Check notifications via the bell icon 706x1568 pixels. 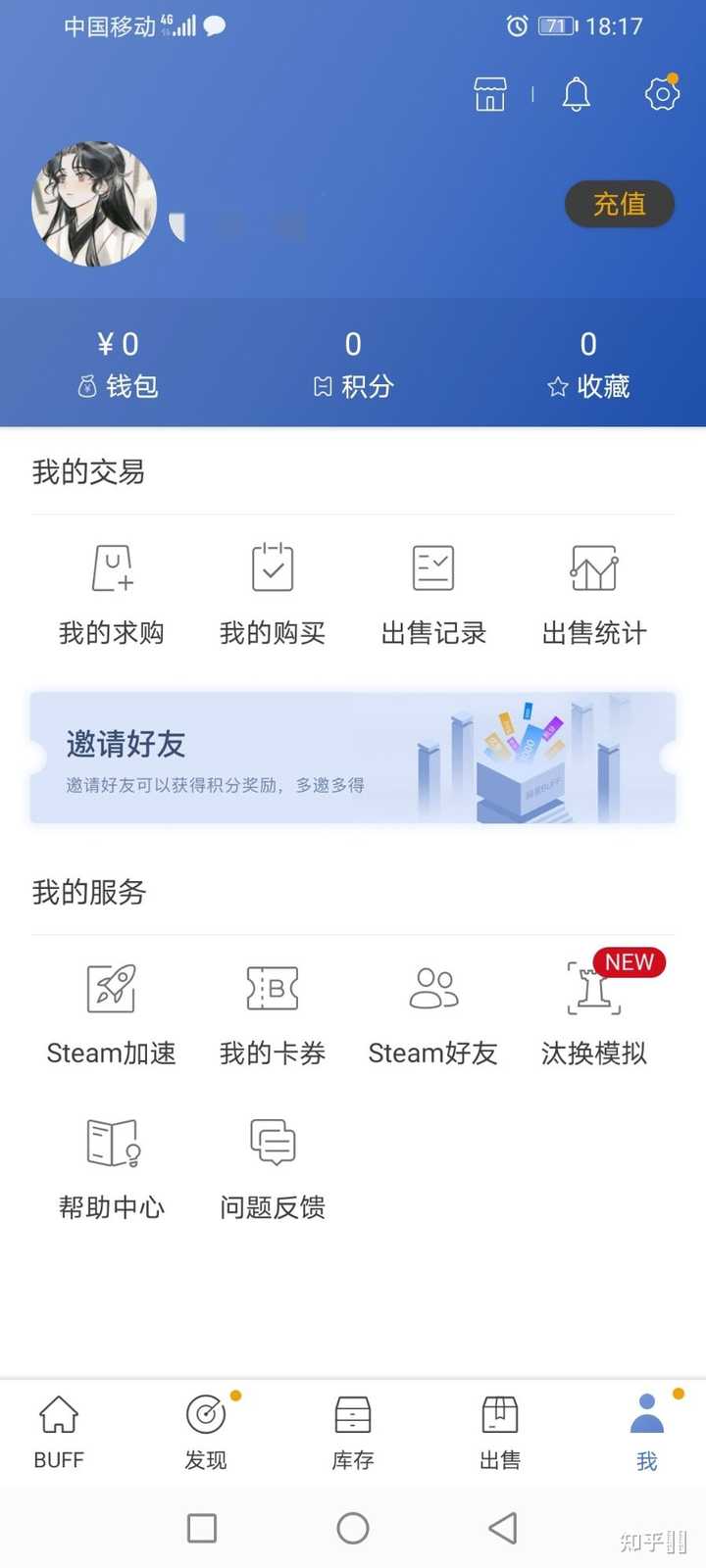[x=576, y=93]
